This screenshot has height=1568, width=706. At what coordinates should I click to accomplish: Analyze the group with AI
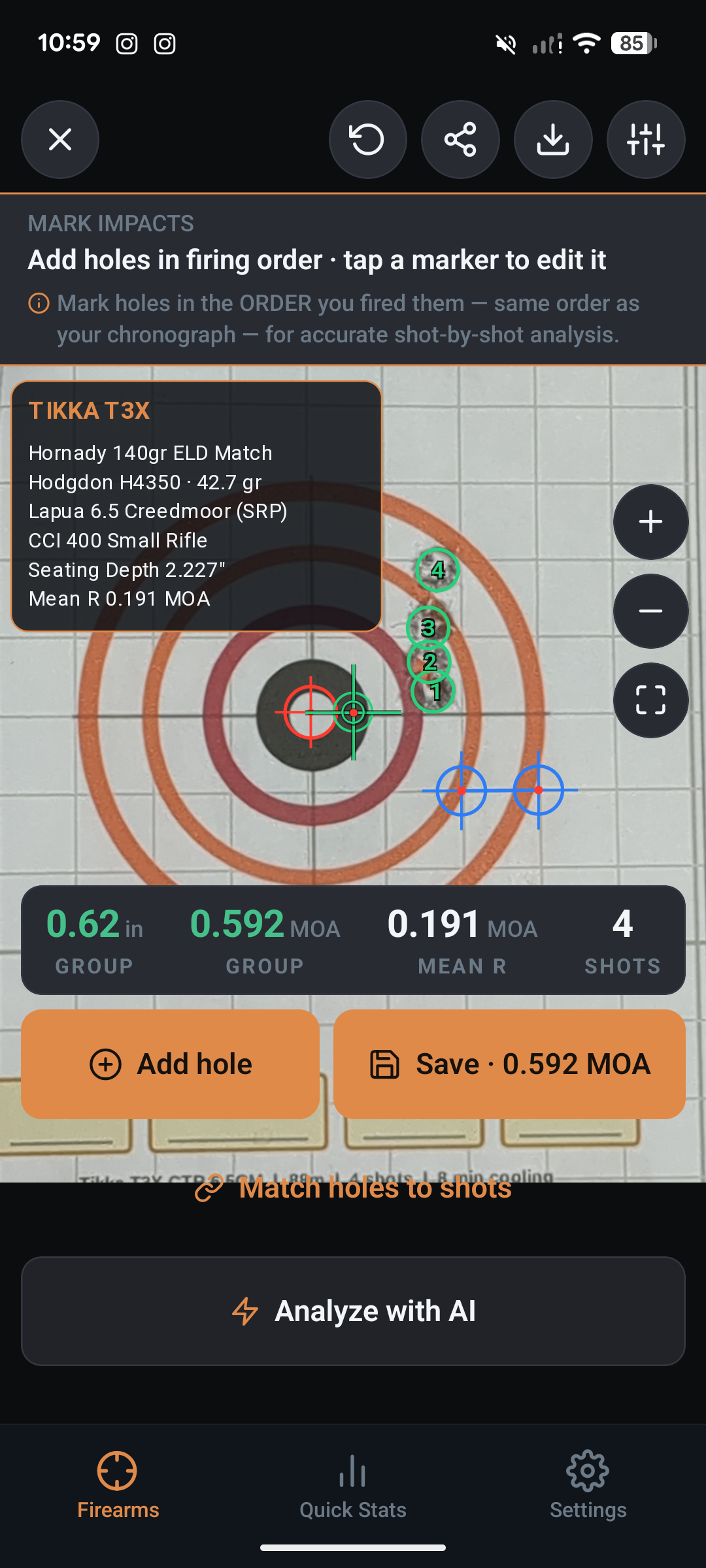(353, 1311)
